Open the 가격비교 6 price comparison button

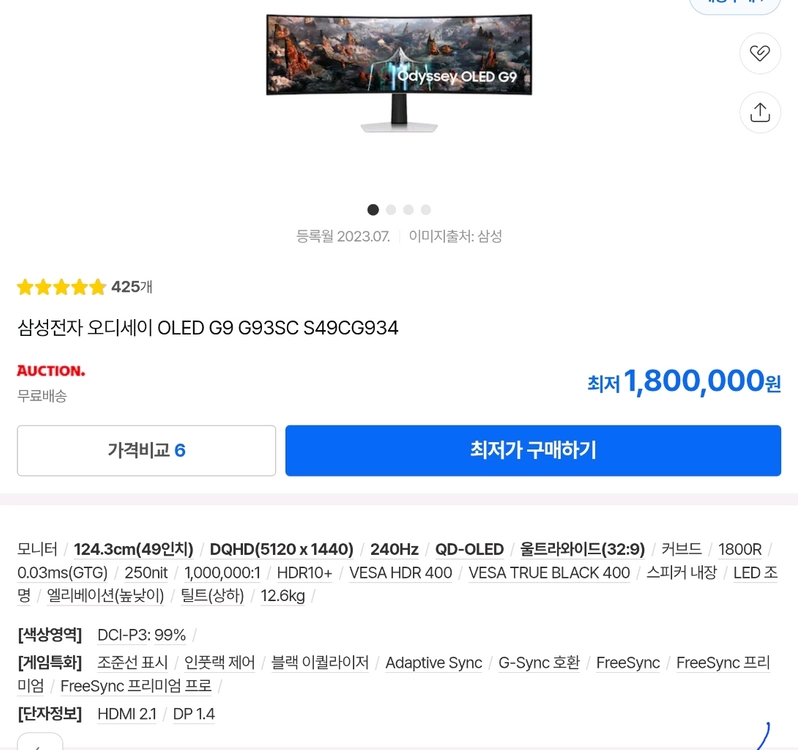tap(147, 450)
